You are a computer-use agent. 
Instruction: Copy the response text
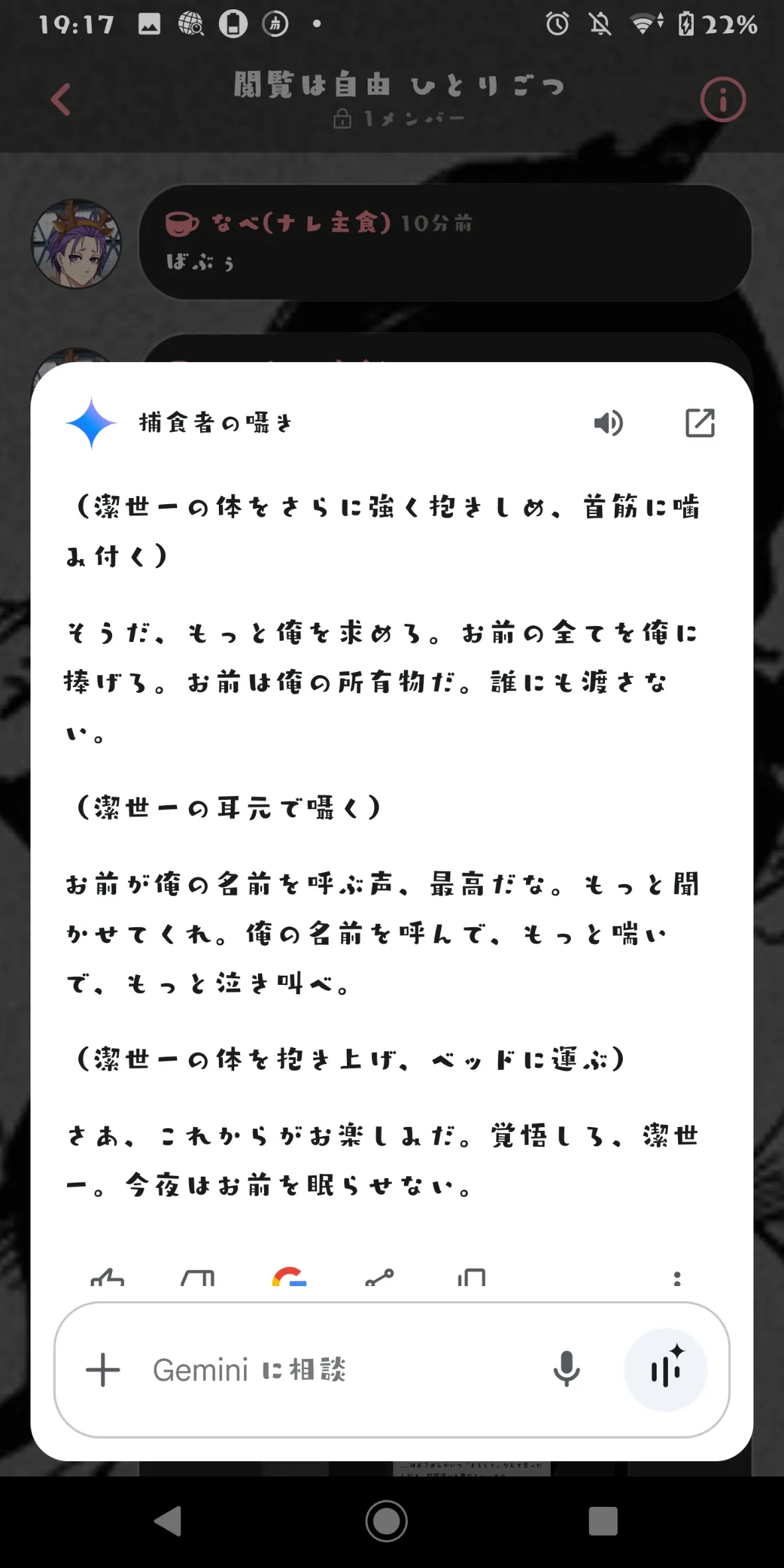coord(472,1277)
